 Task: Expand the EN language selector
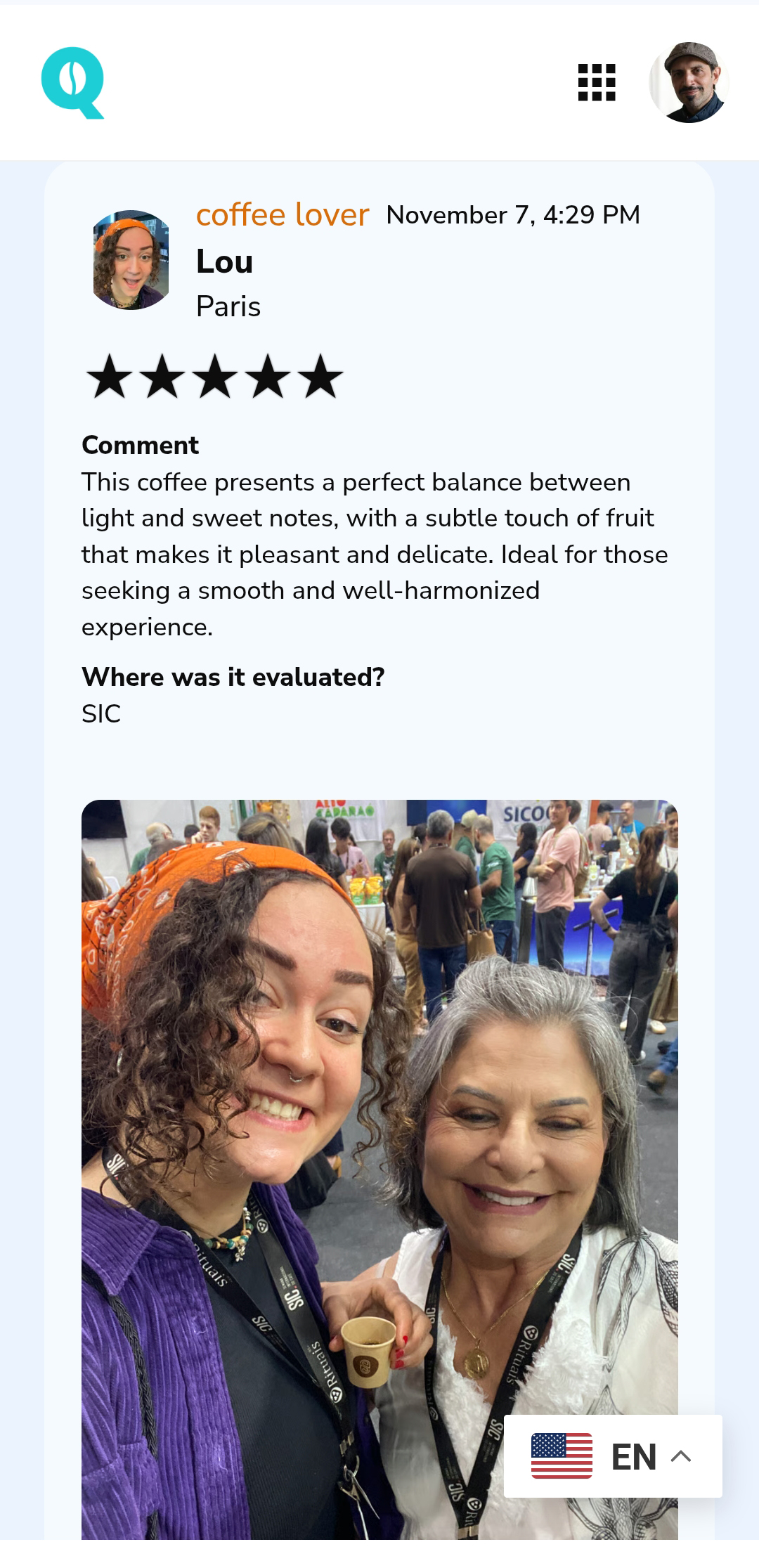click(613, 1456)
